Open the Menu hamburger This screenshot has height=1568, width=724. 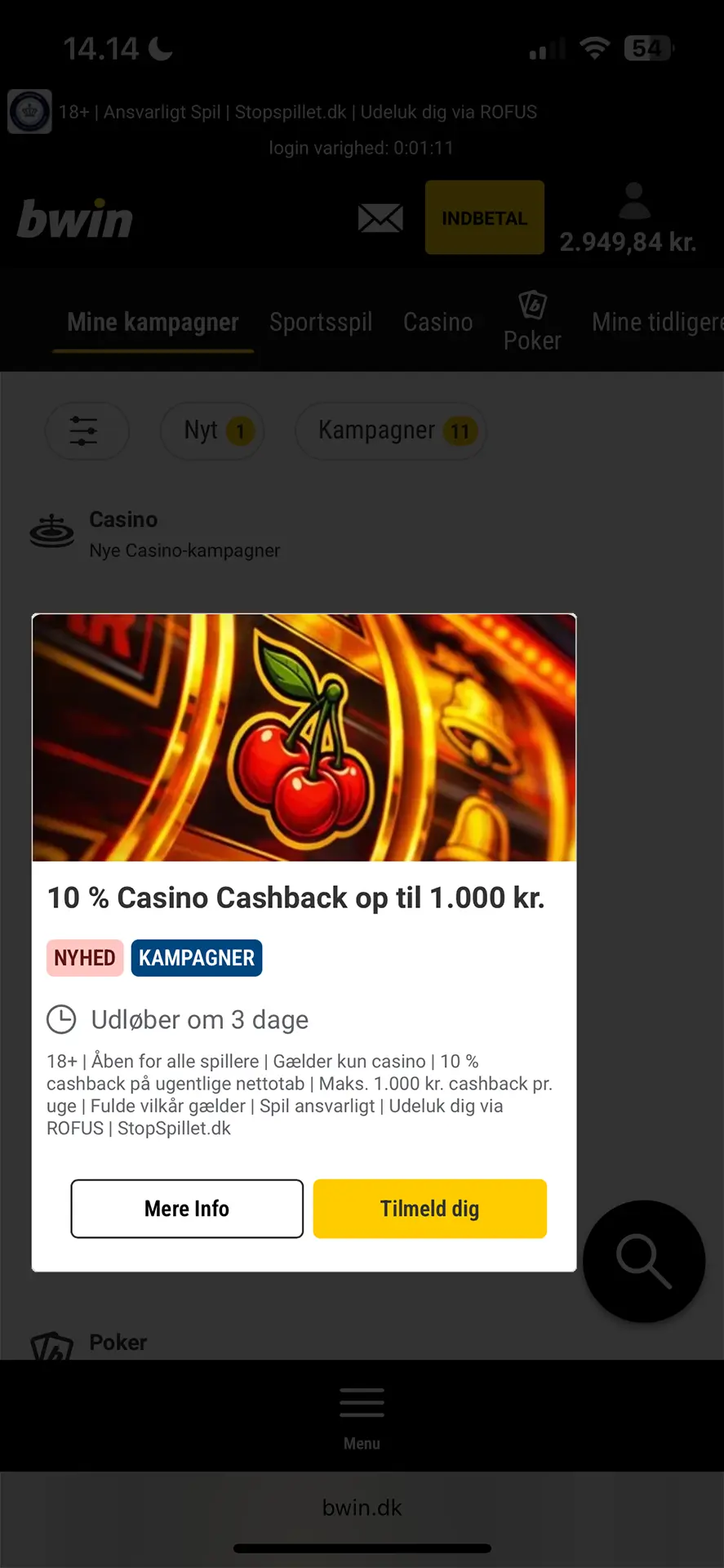(362, 1402)
